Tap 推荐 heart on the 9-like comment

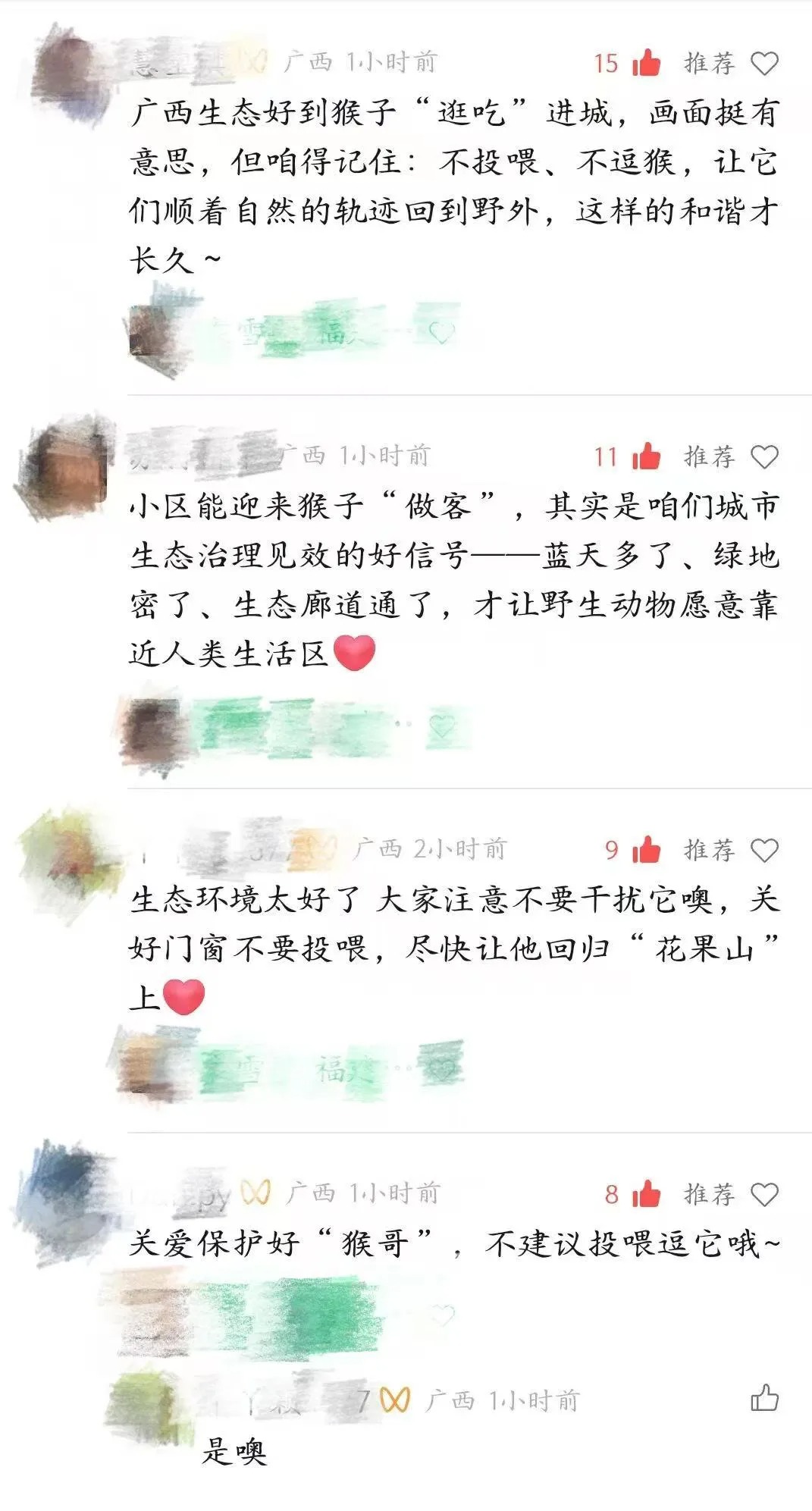pos(764,851)
